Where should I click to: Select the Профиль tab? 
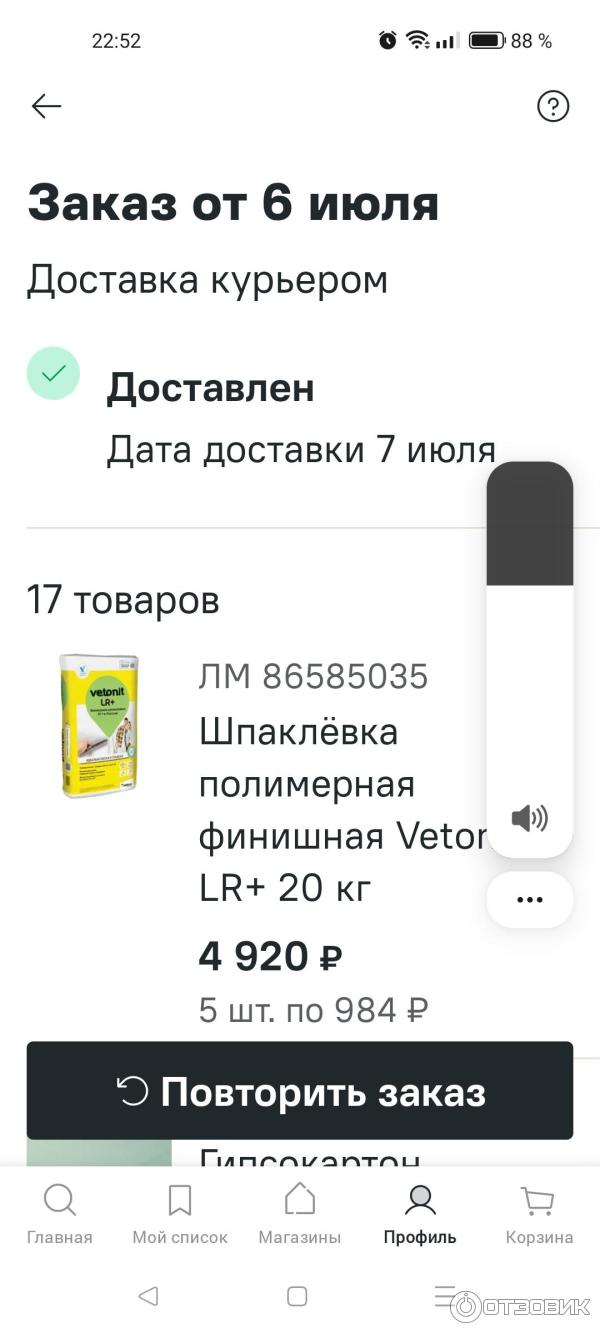(x=420, y=1214)
